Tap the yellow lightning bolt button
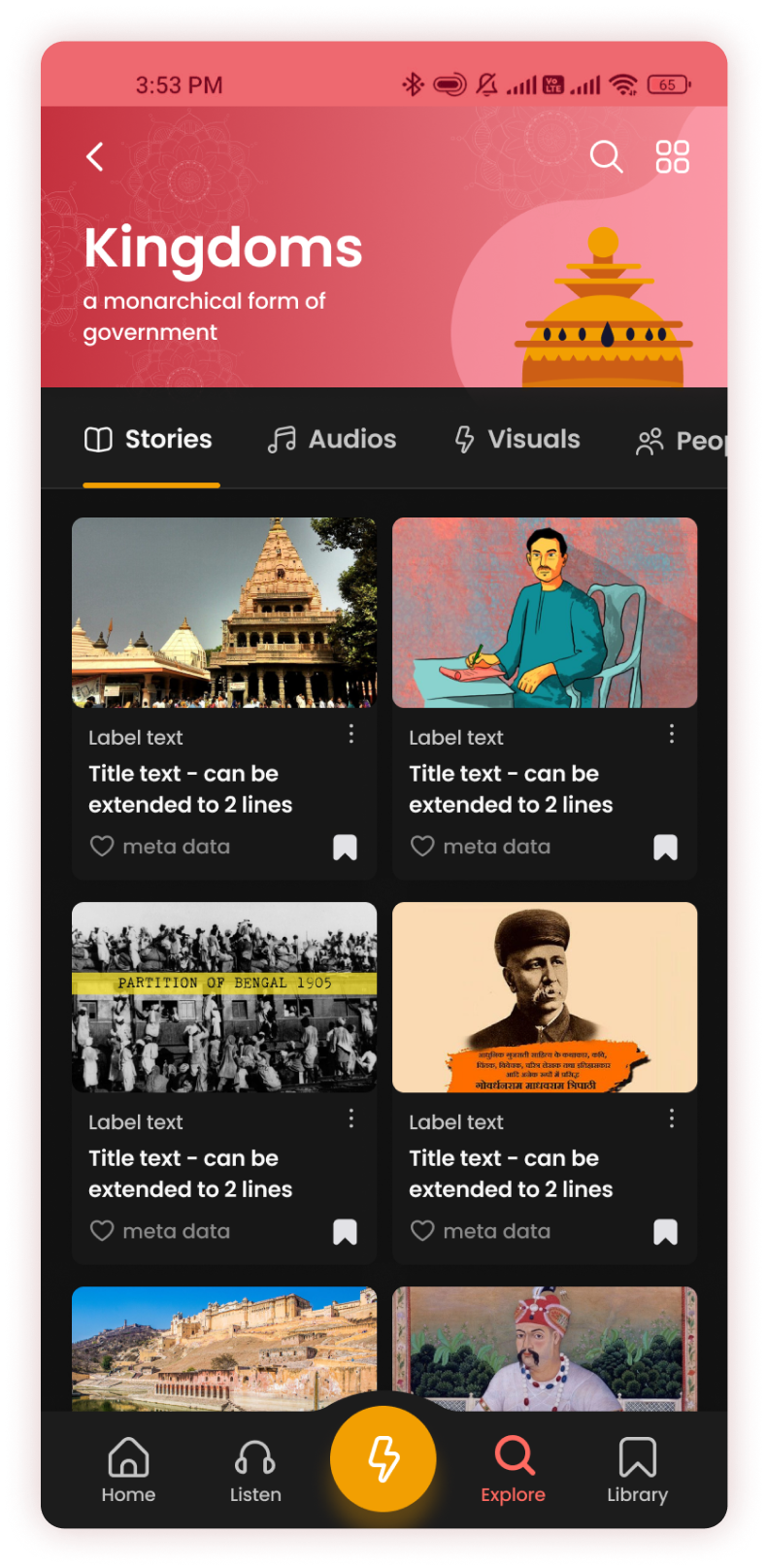Viewport: 767px width, 1568px height. coord(383,1458)
